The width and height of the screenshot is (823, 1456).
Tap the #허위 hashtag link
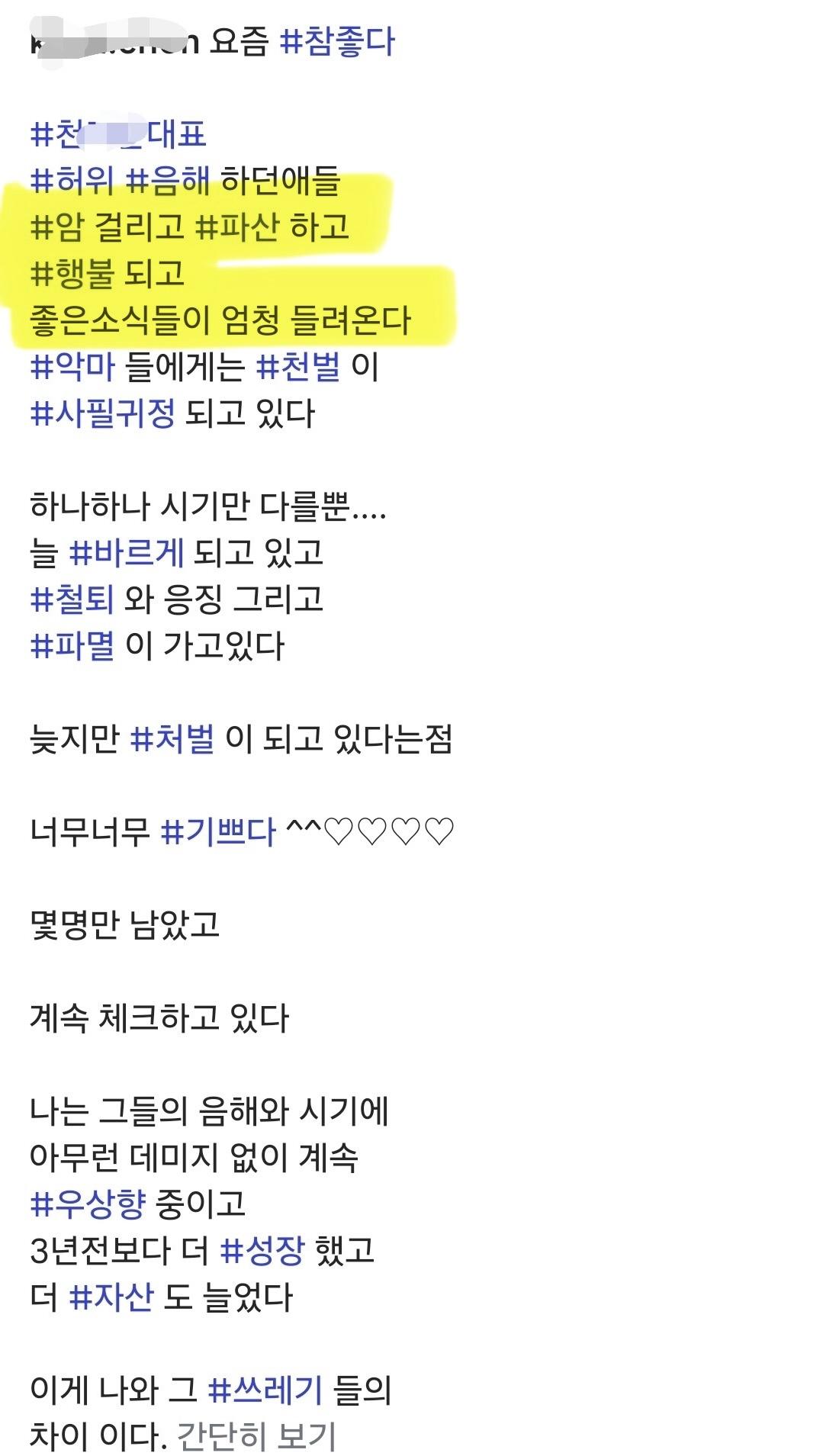click(72, 181)
